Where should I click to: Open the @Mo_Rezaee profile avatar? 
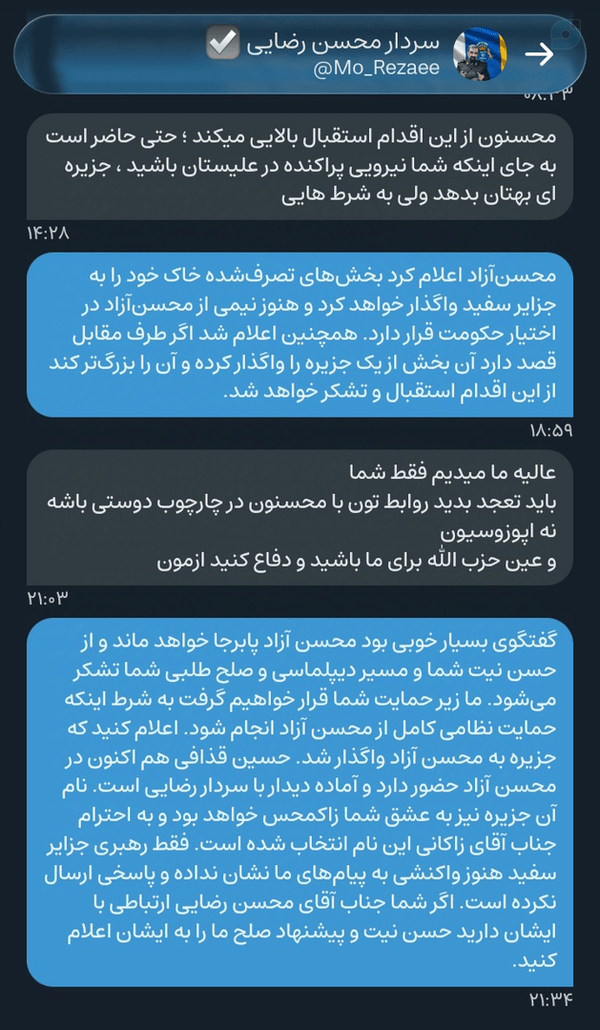tap(480, 55)
